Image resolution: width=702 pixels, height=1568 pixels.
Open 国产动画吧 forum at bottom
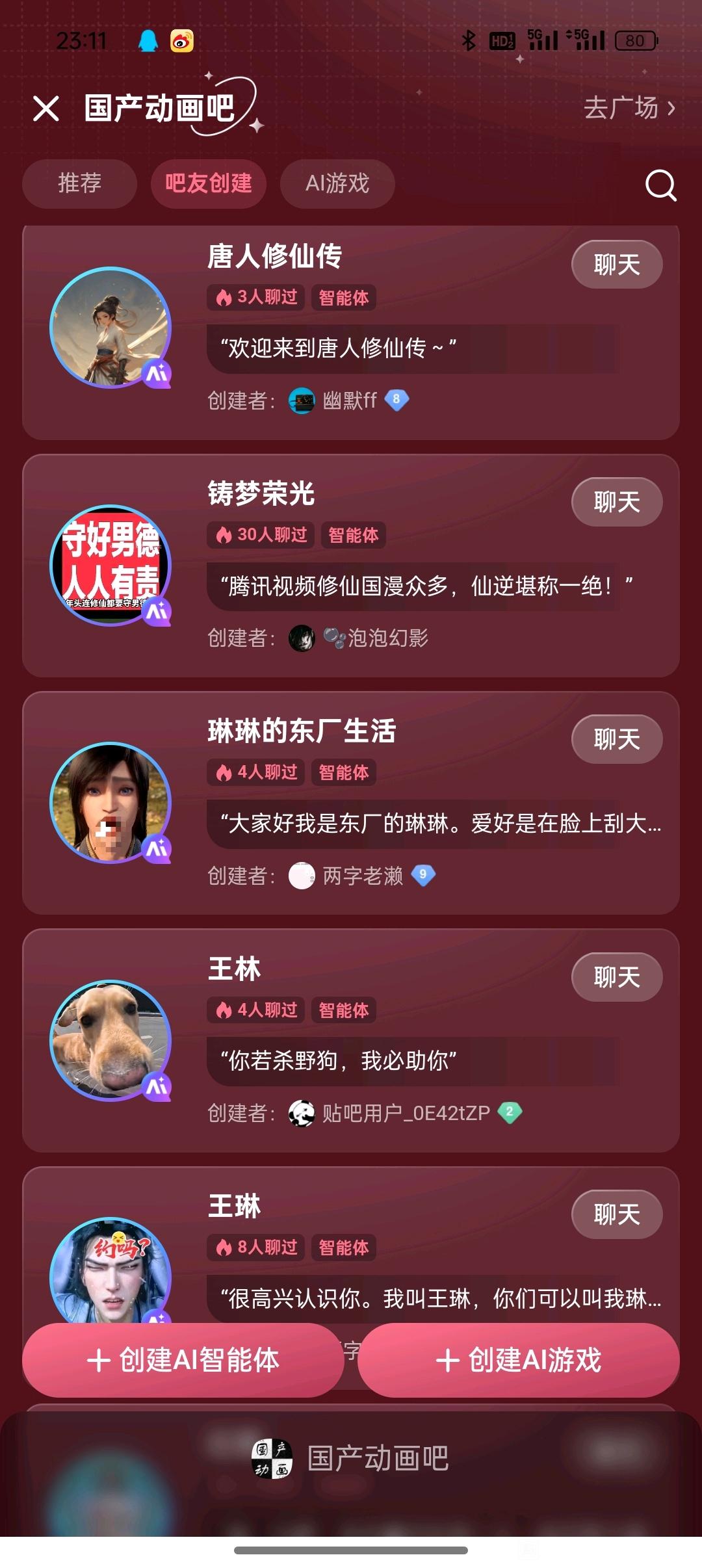351,1458
